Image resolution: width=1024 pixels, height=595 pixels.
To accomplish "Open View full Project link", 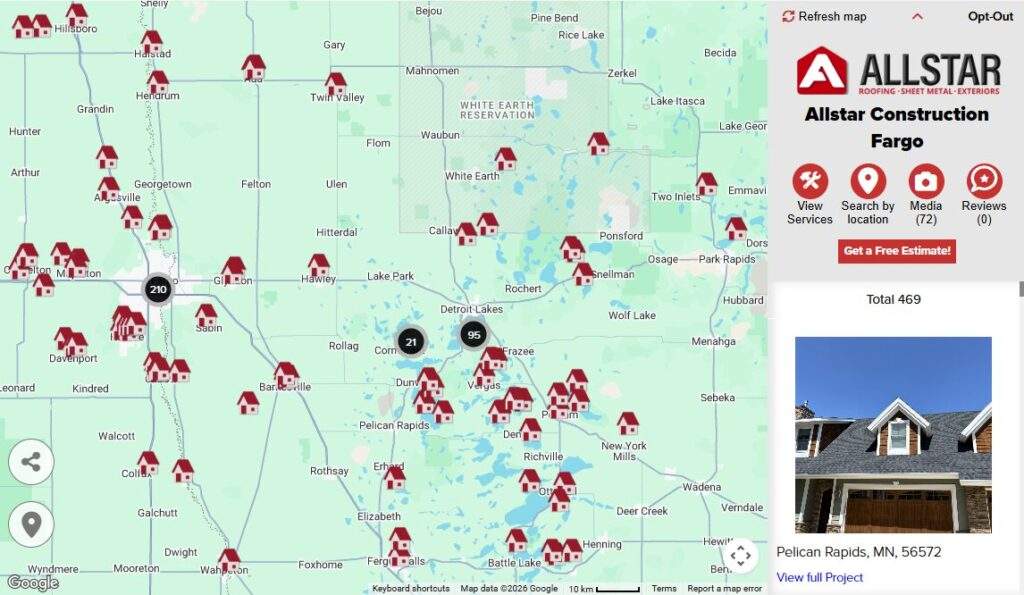I will tap(820, 577).
